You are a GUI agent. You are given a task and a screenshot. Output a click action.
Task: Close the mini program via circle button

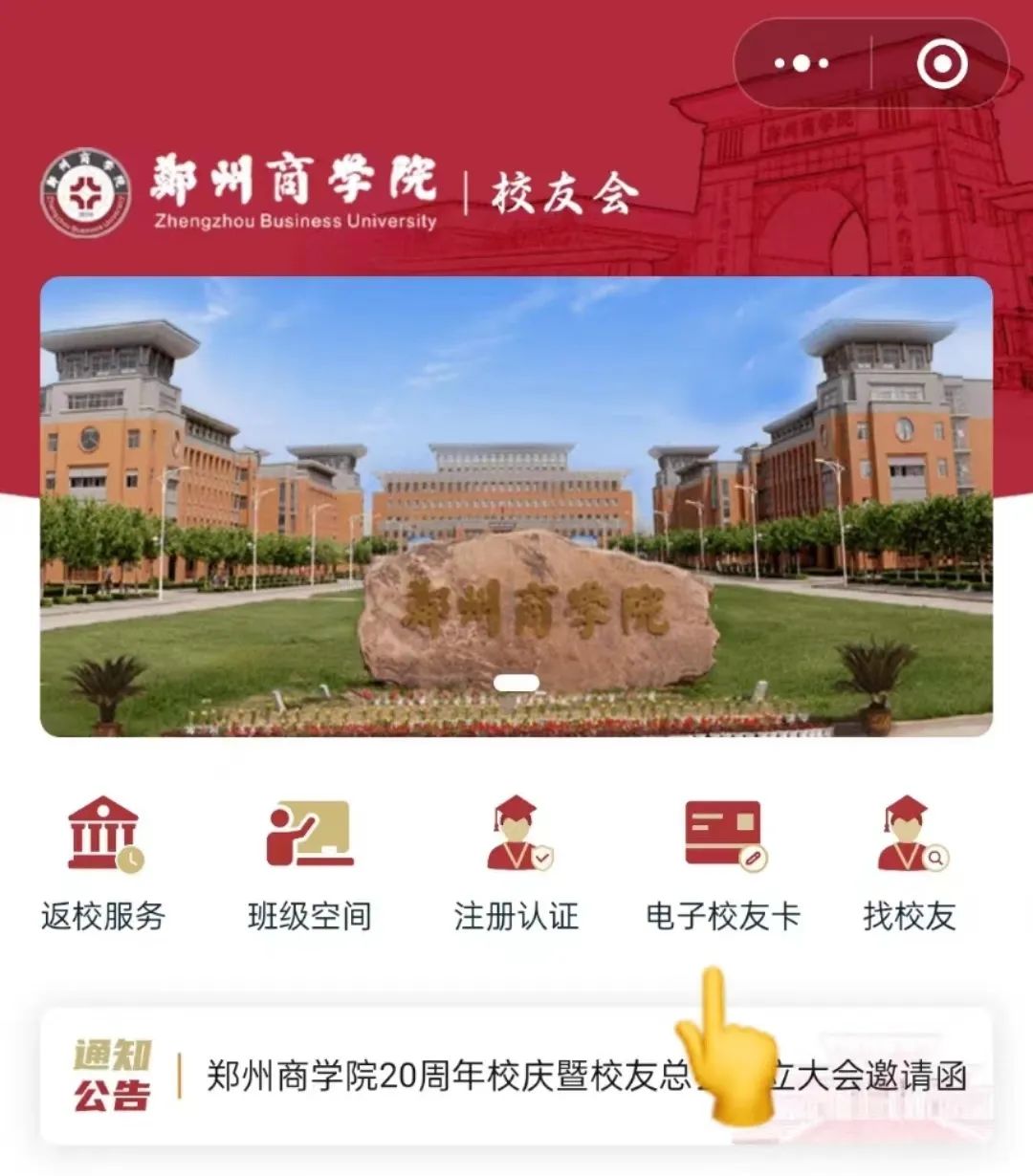[941, 64]
